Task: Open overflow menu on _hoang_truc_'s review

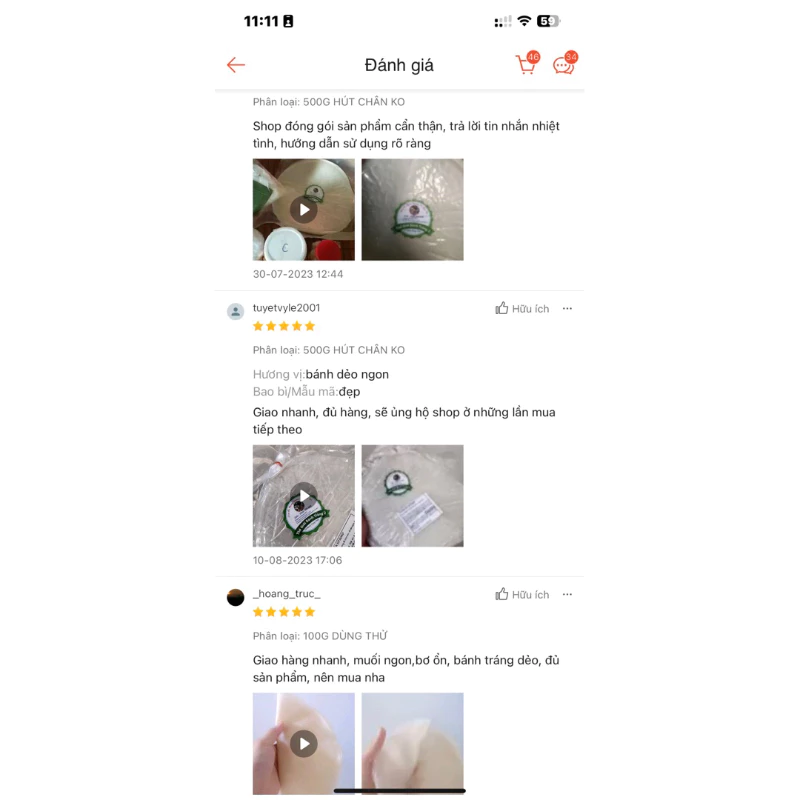Action: click(x=567, y=595)
